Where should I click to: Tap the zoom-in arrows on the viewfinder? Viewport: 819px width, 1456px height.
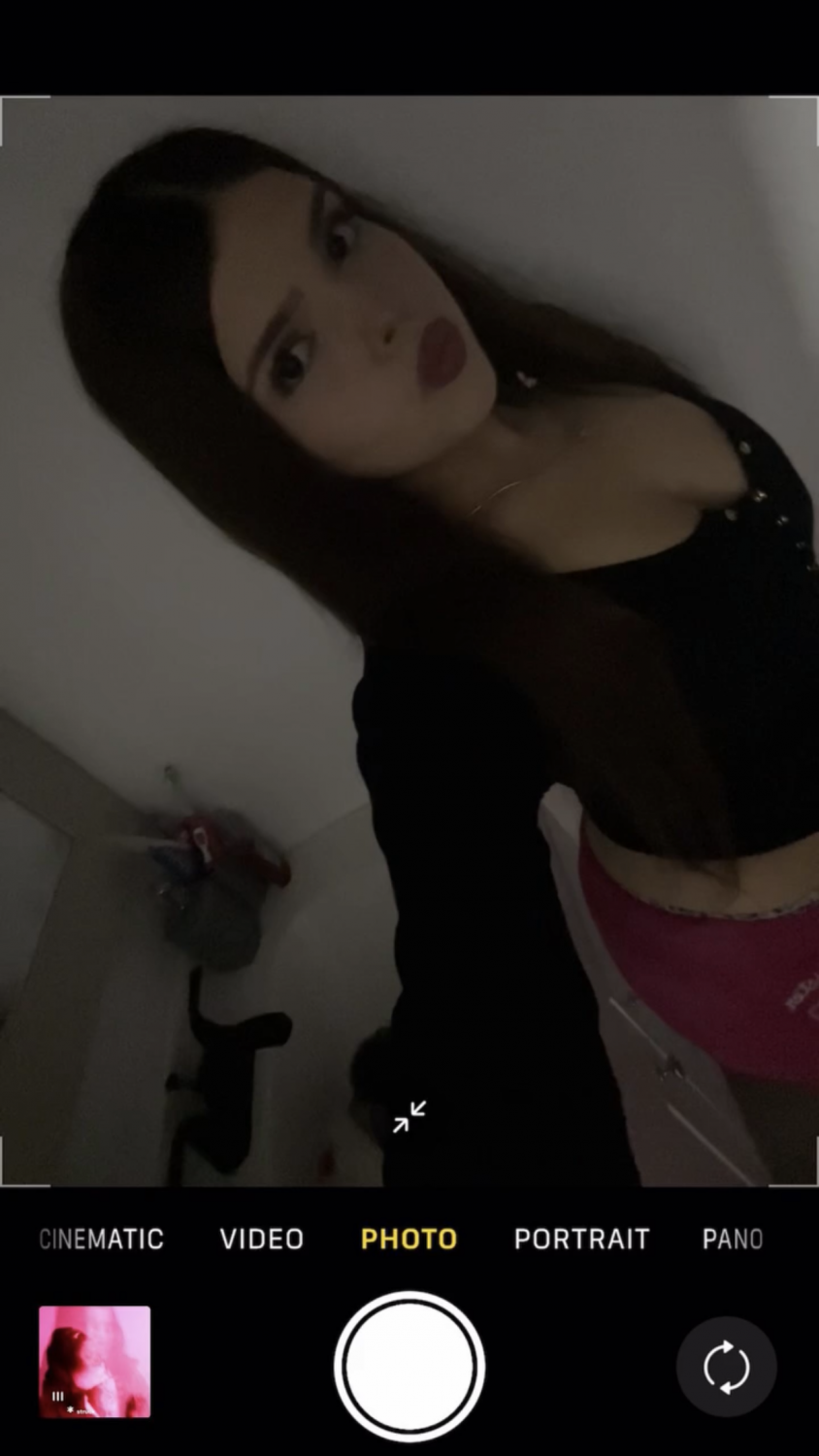tap(409, 1116)
